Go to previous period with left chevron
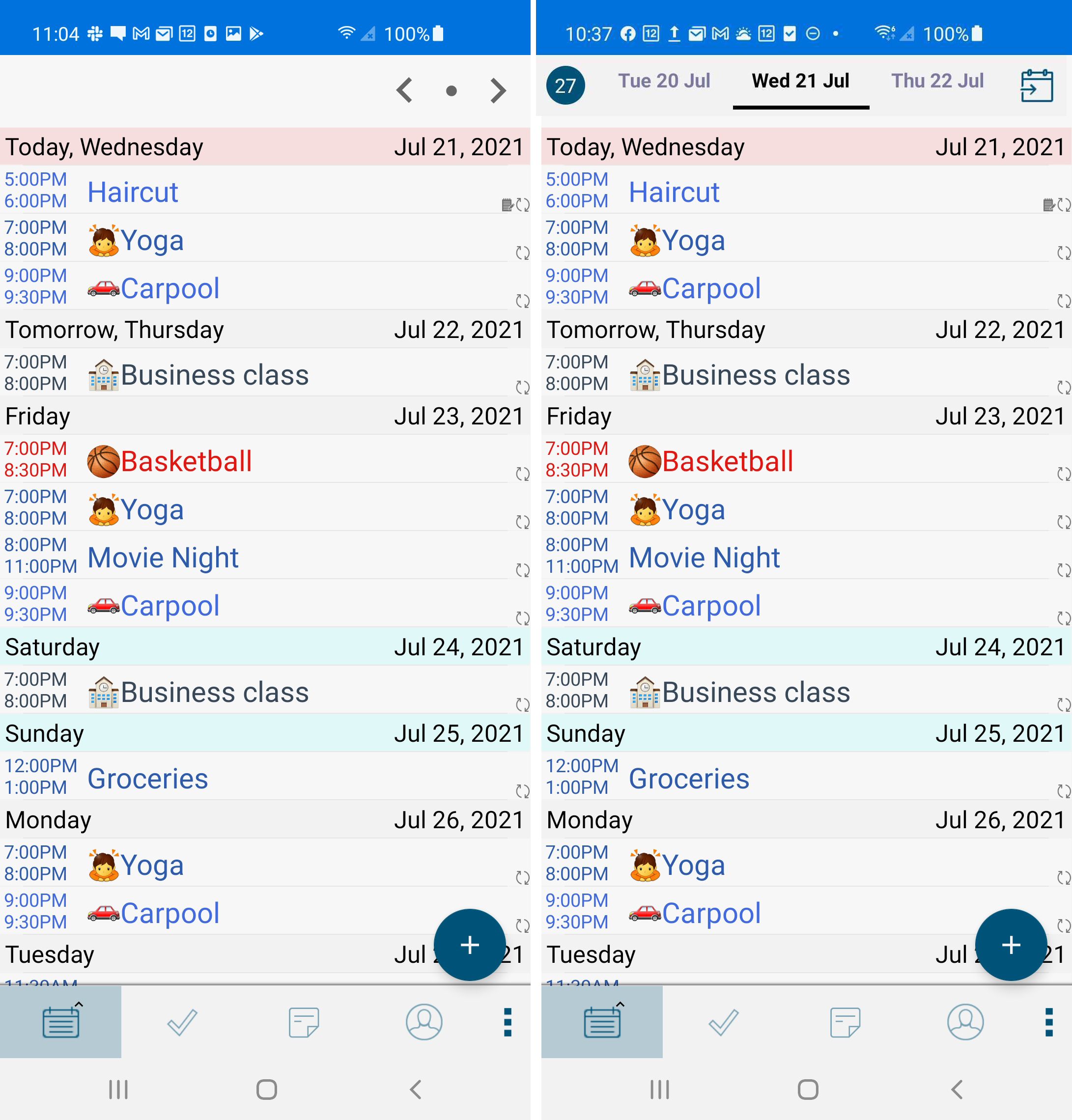The width and height of the screenshot is (1072, 1120). pyautogui.click(x=404, y=90)
